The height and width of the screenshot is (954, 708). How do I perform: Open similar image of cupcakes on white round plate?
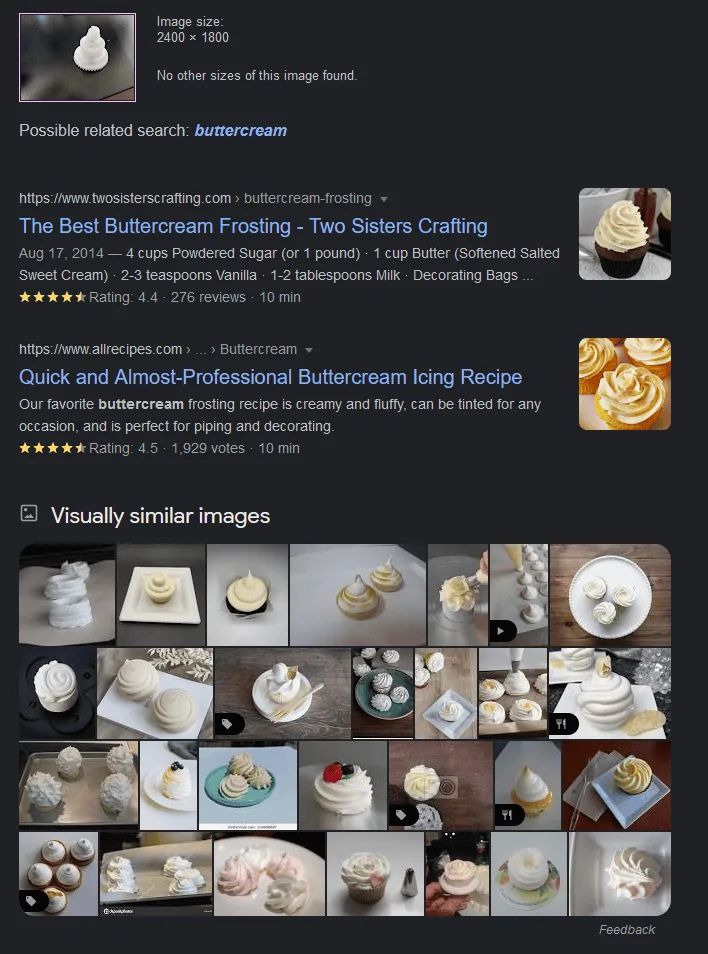coord(609,594)
